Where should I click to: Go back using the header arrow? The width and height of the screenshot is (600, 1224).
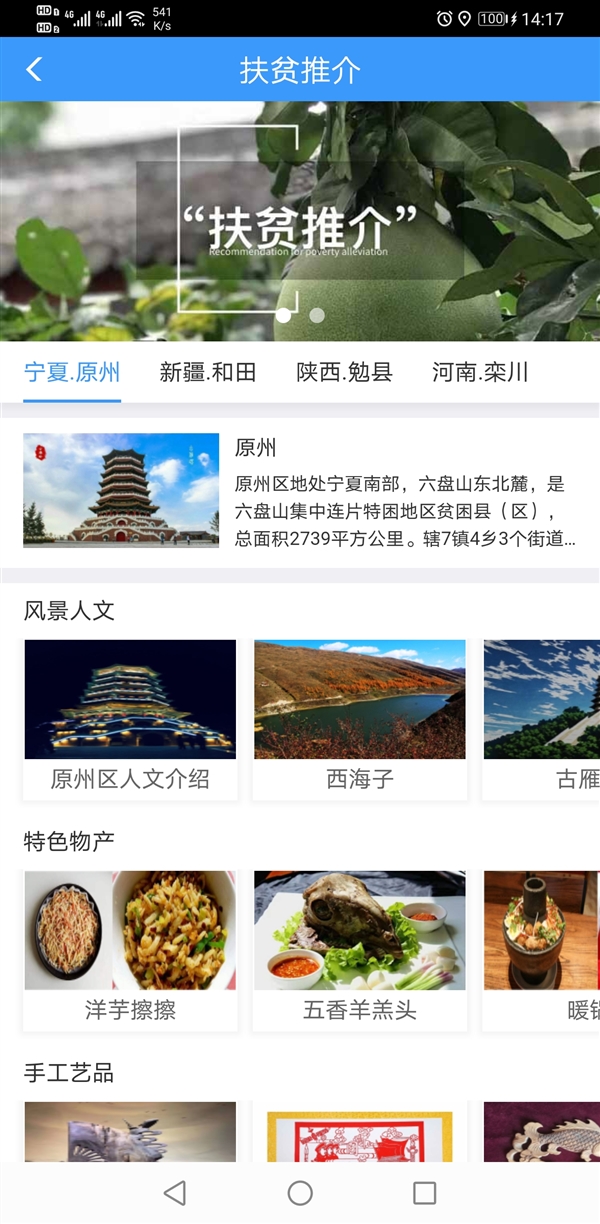pos(34,69)
